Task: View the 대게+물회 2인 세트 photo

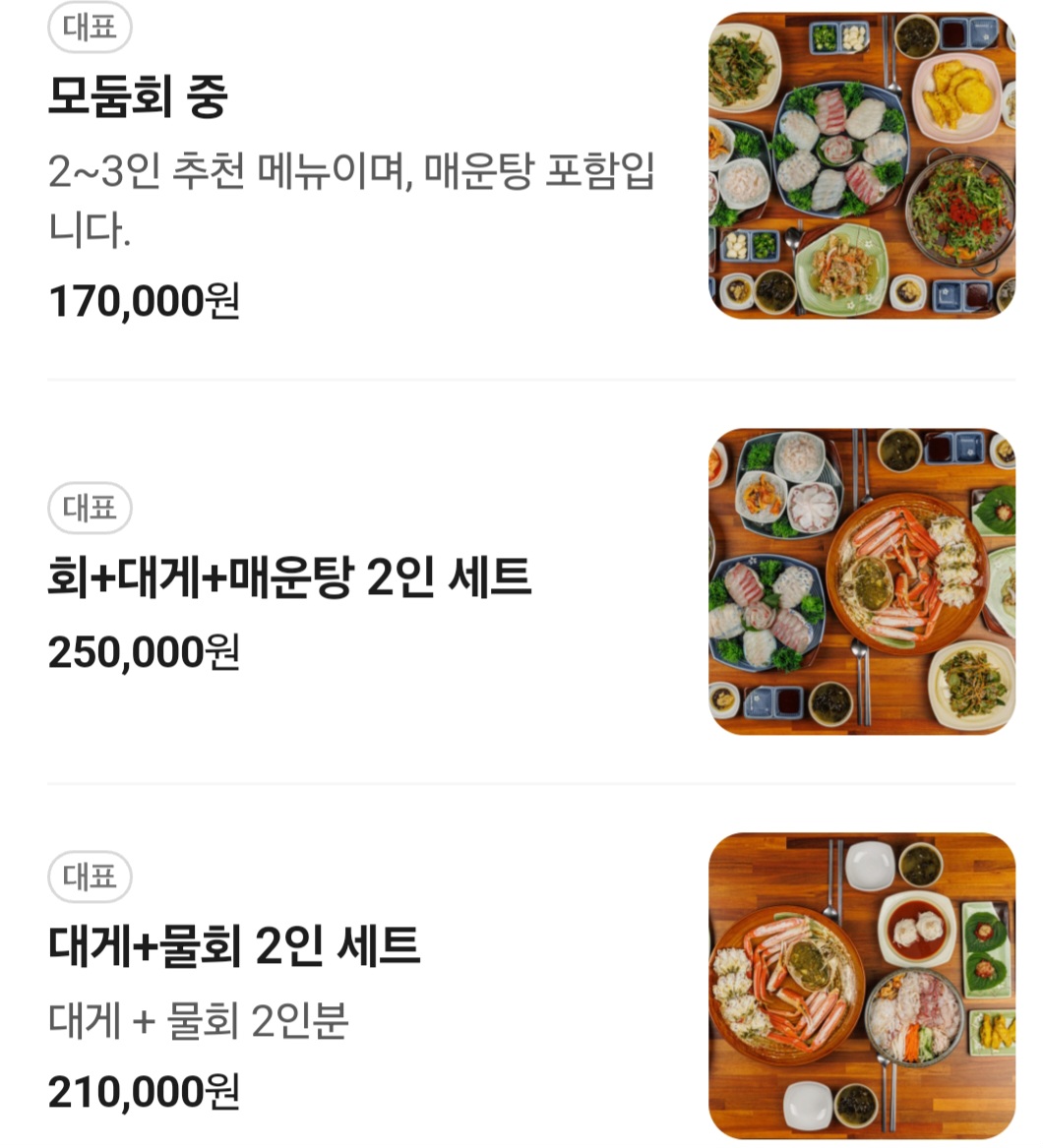Action: [861, 986]
